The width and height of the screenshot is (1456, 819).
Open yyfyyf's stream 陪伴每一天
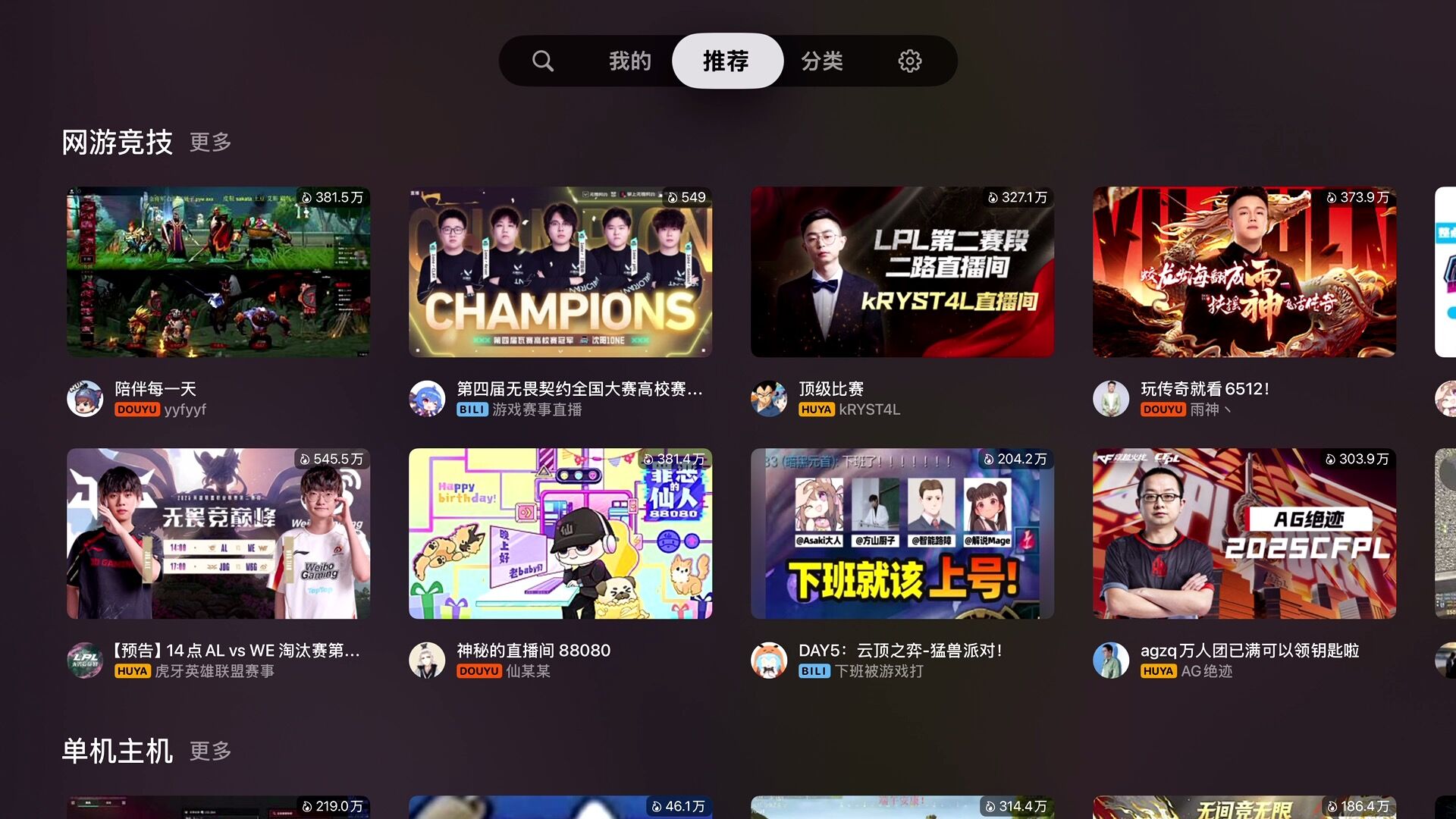click(x=218, y=272)
